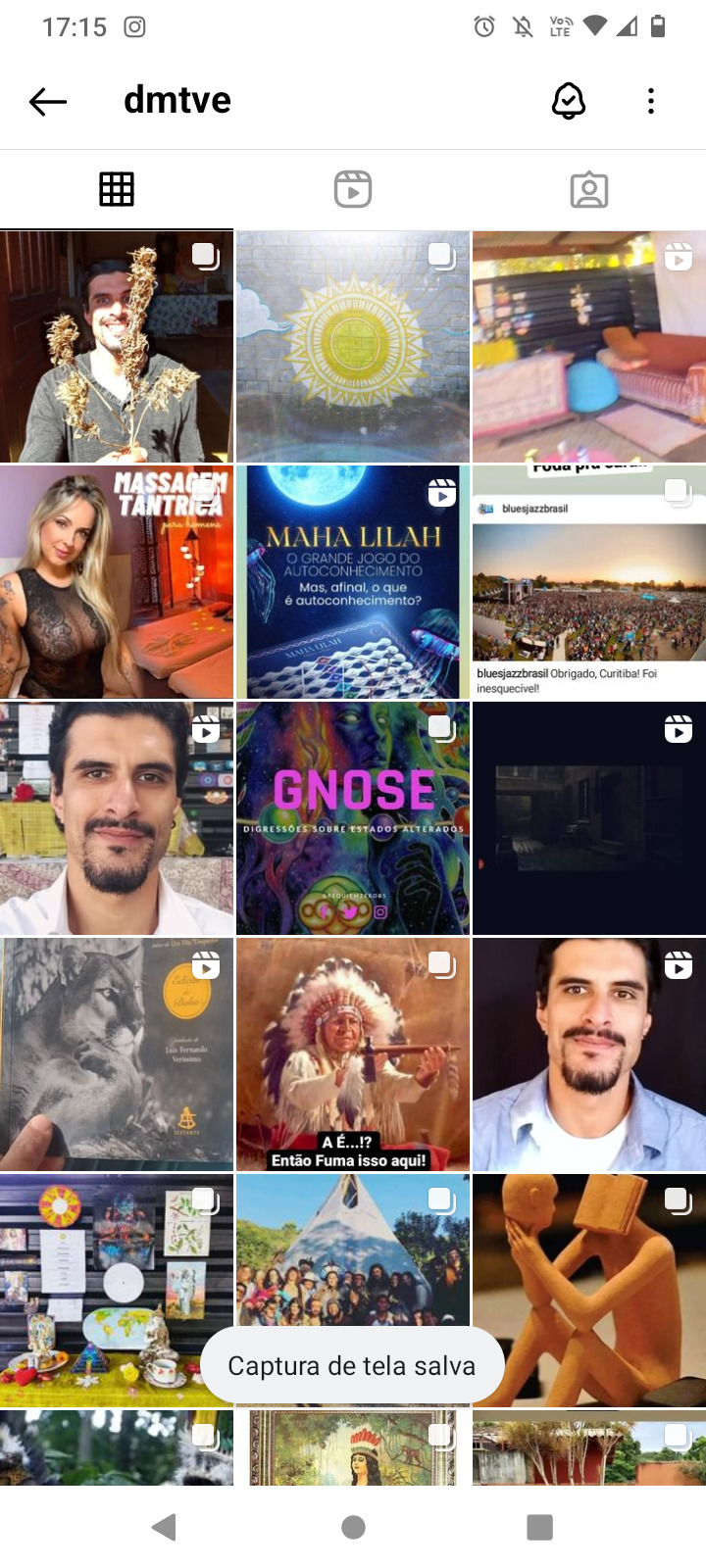Open the bluesjazzbrasil crowd post
This screenshot has width=706, height=1568.
589,582
